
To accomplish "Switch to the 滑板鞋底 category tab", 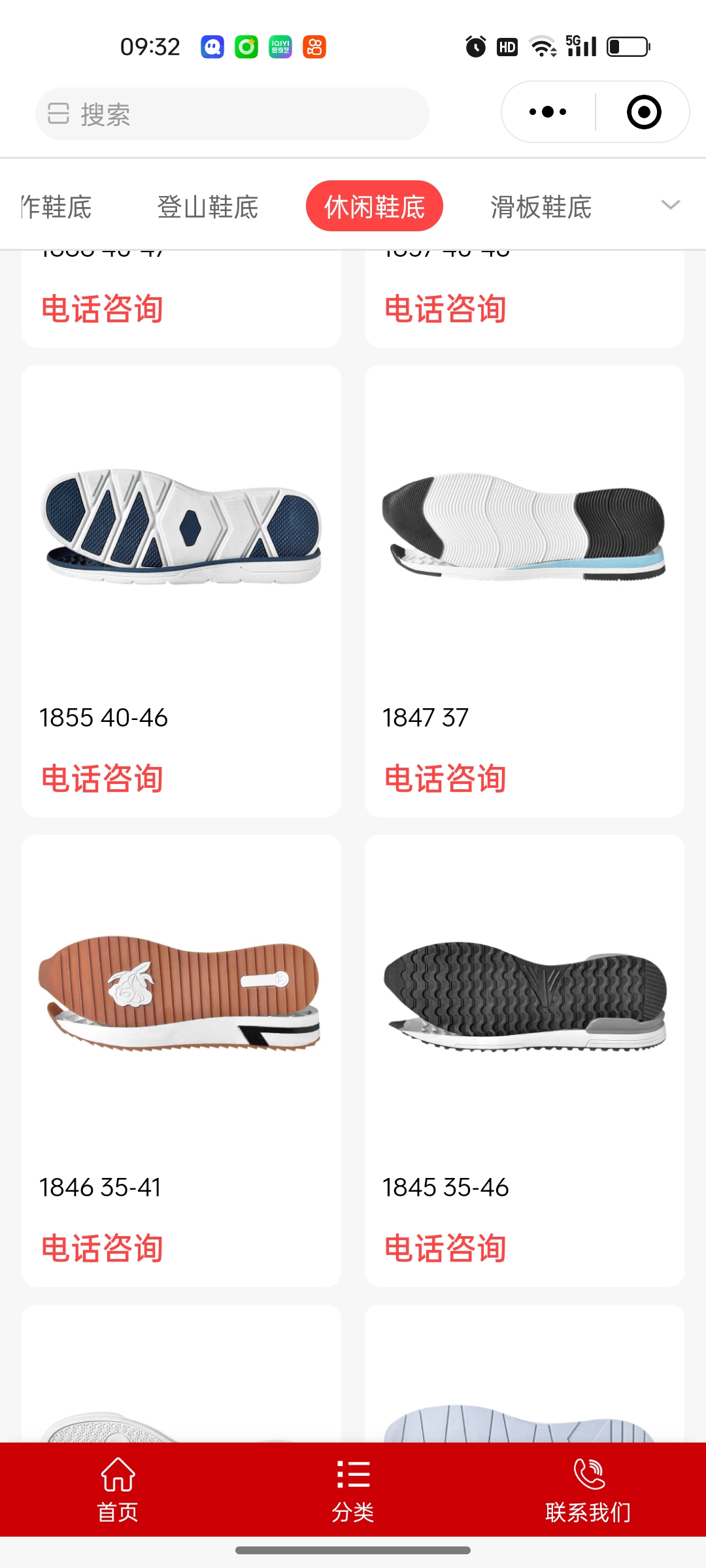I will click(x=541, y=207).
